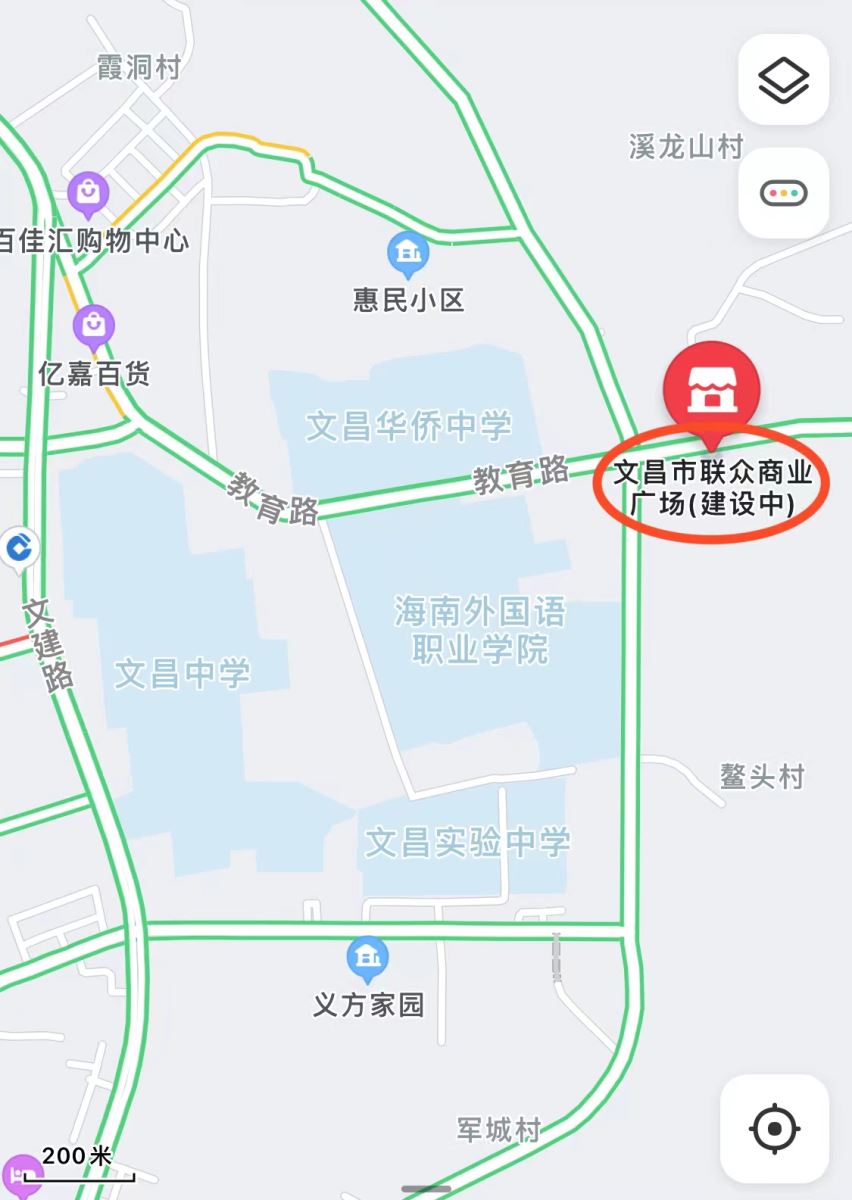The image size is (852, 1200).
Task: Toggle the traffic conditions button
Action: click(x=783, y=193)
